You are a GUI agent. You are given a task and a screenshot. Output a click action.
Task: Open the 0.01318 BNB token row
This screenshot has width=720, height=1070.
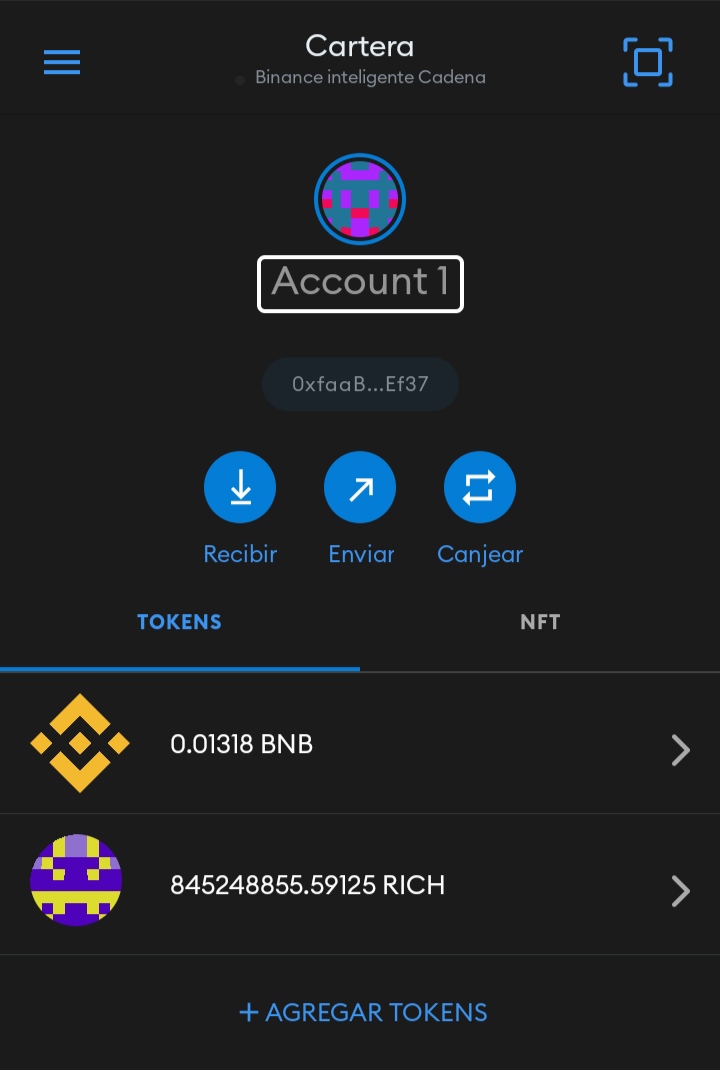360,744
